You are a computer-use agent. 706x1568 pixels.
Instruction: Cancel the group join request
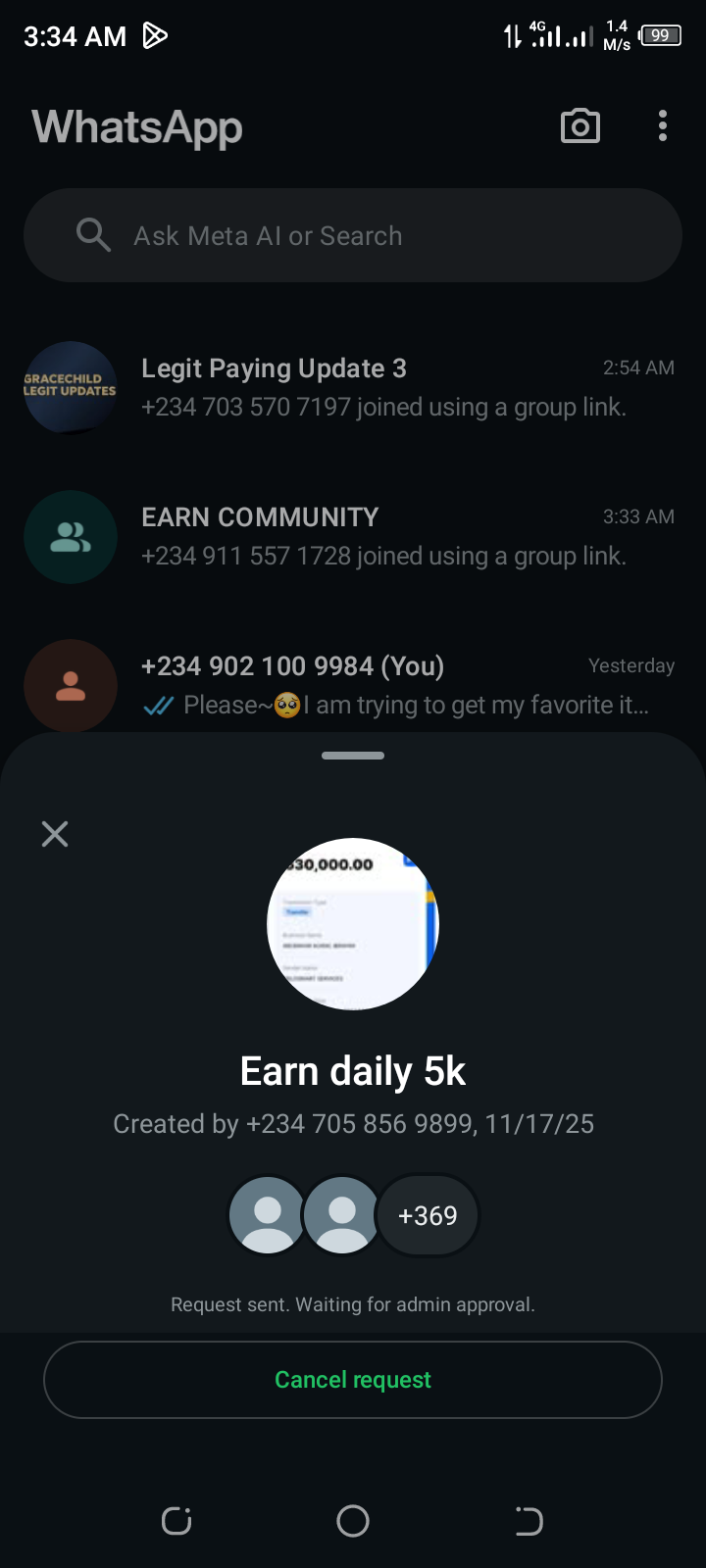pos(353,1380)
